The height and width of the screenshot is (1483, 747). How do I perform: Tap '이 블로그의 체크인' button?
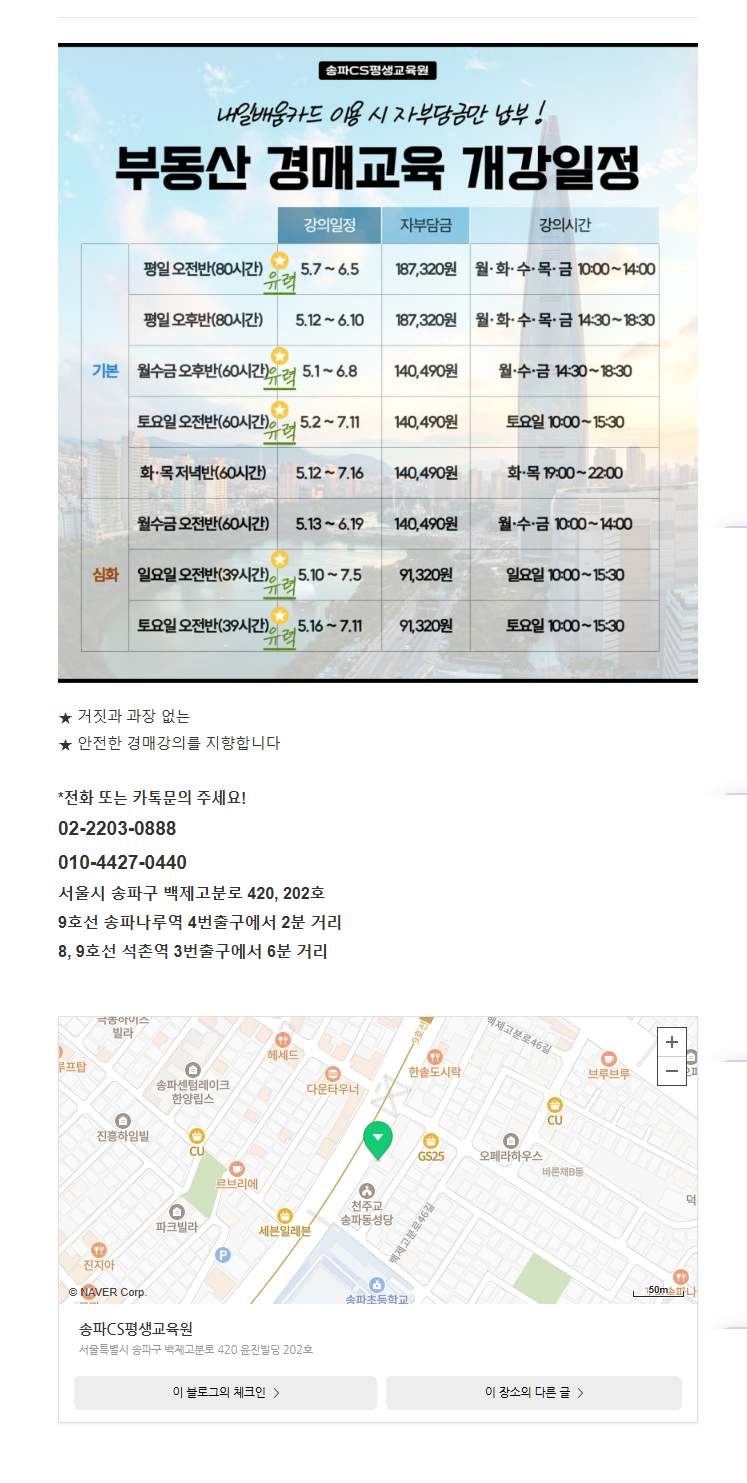click(x=225, y=1392)
